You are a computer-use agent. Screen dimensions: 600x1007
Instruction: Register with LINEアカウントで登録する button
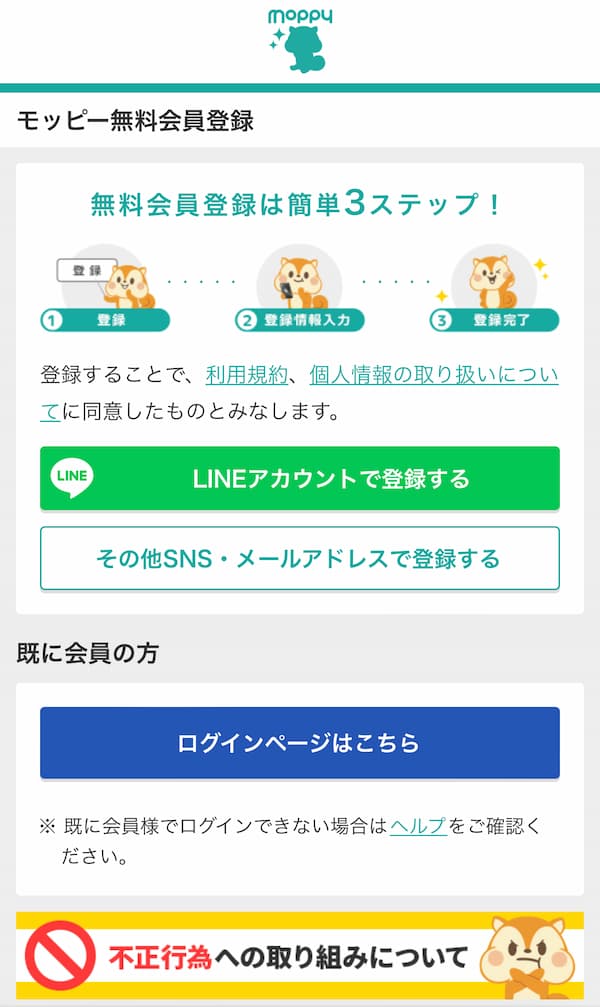point(299,478)
